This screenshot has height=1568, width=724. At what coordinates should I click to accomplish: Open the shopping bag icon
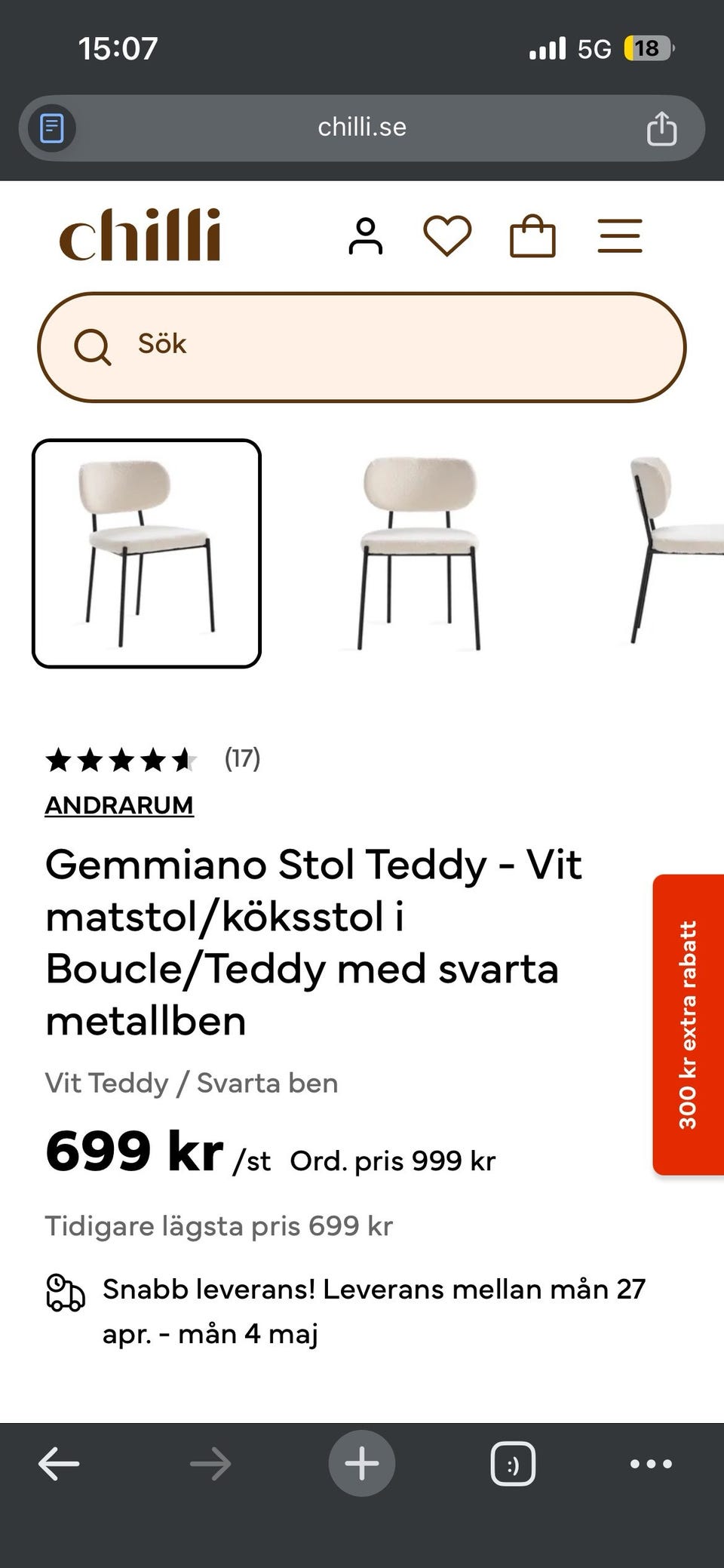(532, 235)
